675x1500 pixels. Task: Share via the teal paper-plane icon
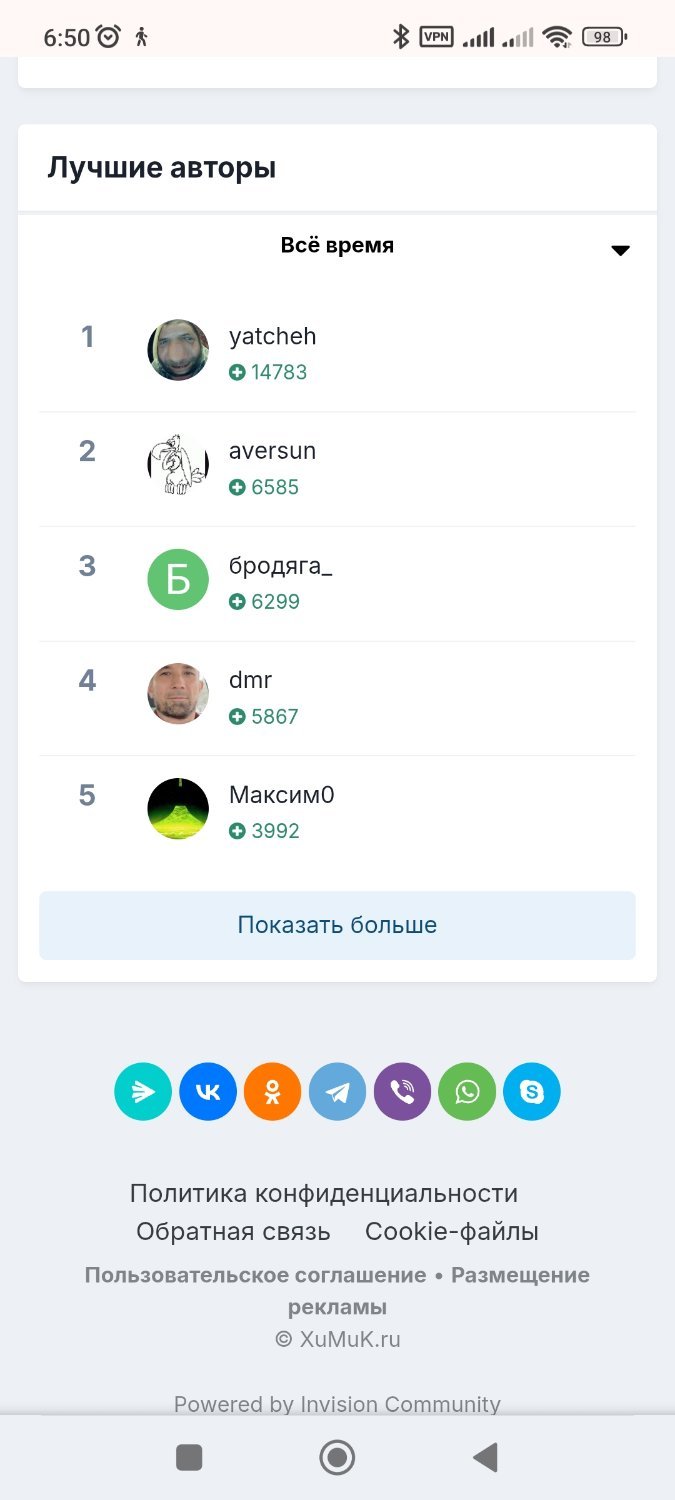143,1091
